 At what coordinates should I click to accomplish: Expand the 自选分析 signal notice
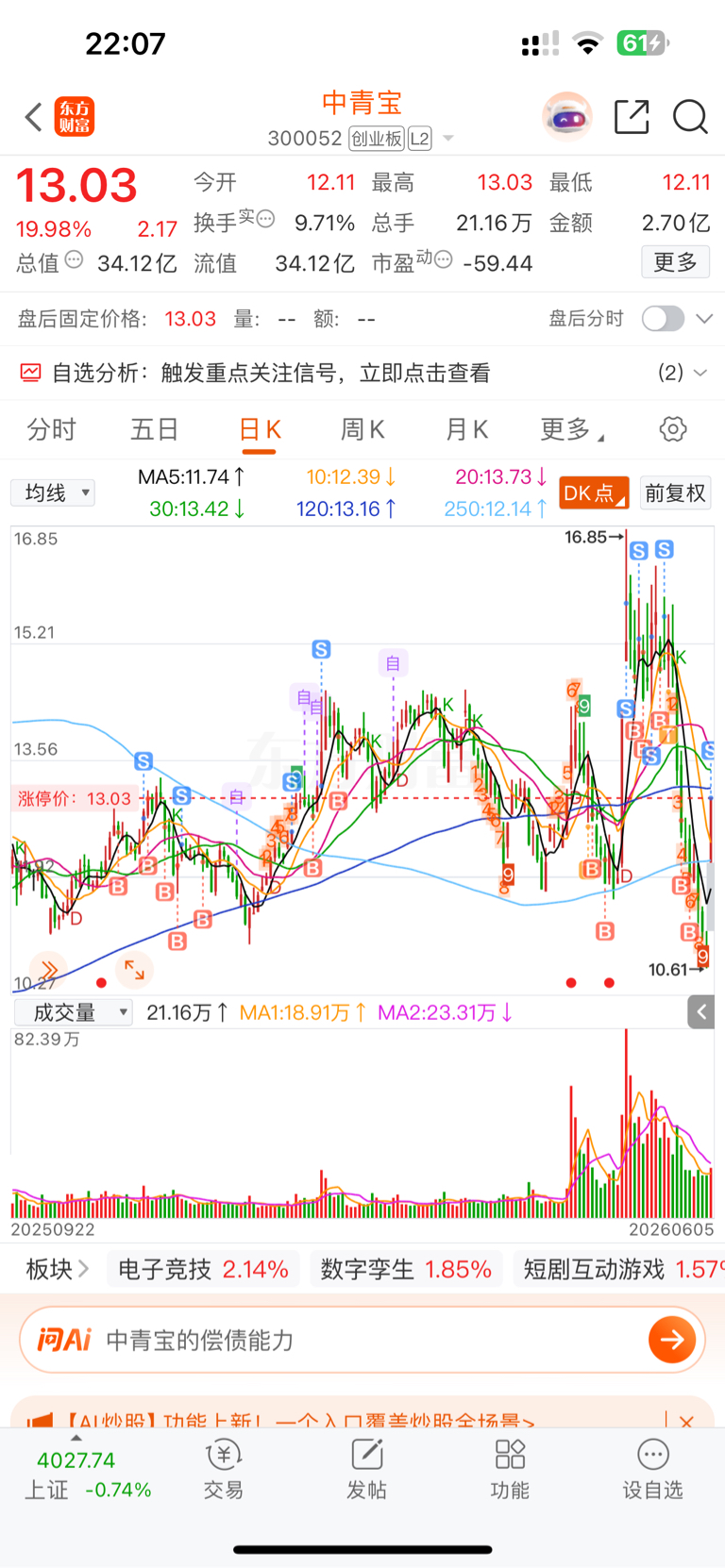coord(362,373)
